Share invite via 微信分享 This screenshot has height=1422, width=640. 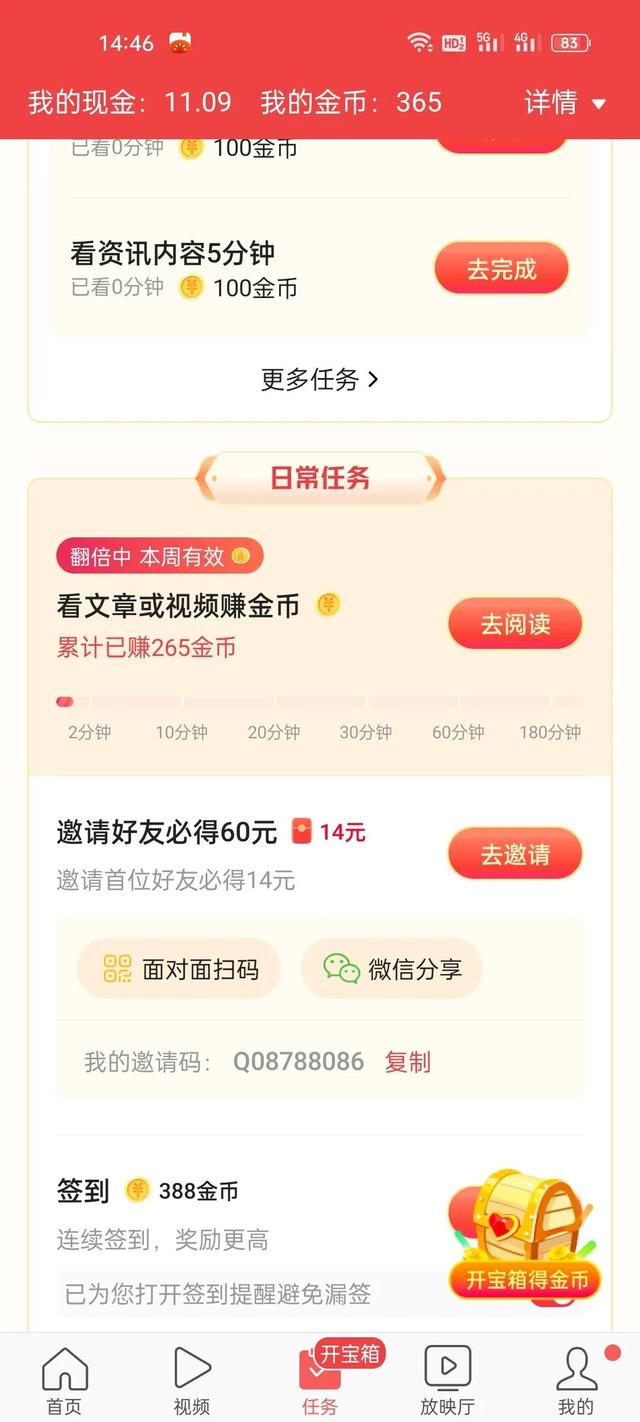pyautogui.click(x=392, y=968)
